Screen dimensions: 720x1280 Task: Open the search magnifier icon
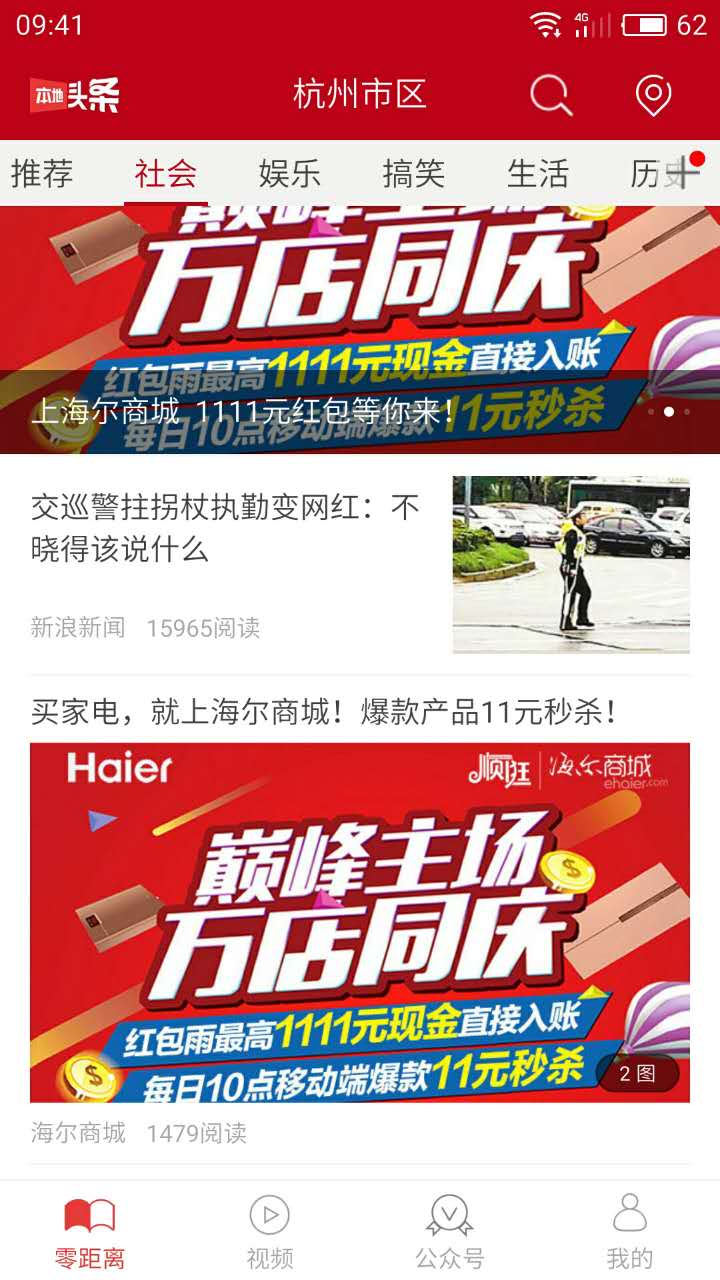tap(550, 96)
